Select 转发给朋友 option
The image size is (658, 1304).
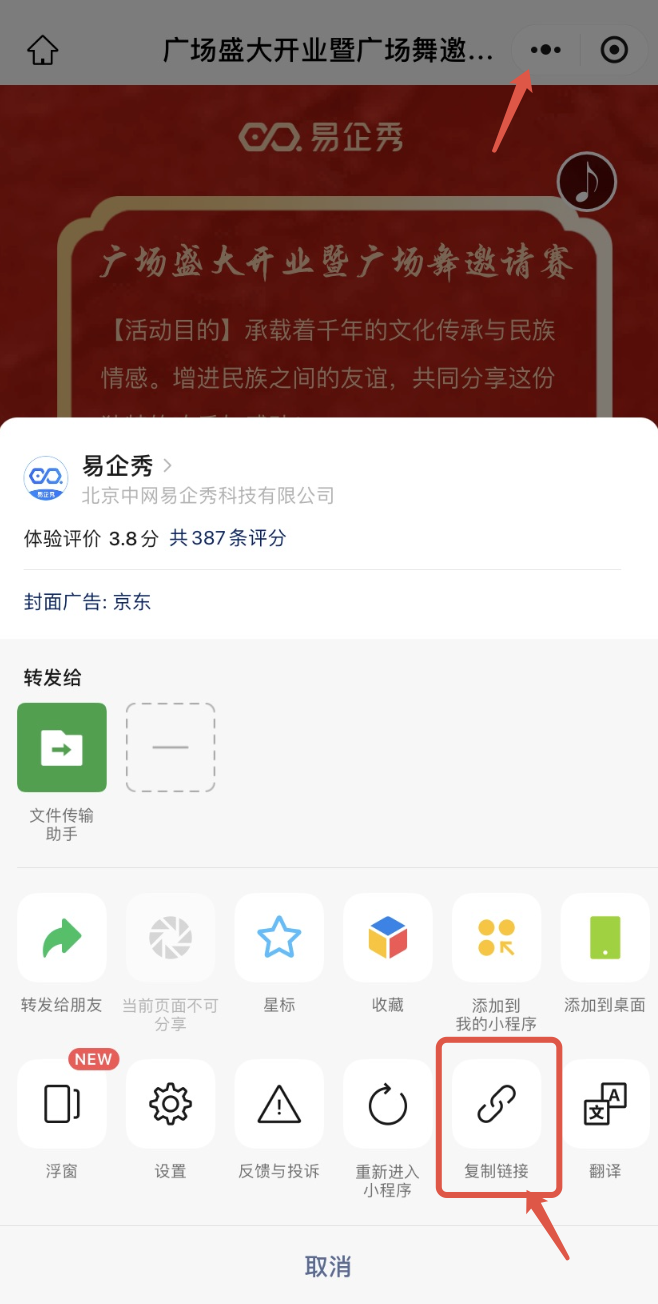(62, 938)
